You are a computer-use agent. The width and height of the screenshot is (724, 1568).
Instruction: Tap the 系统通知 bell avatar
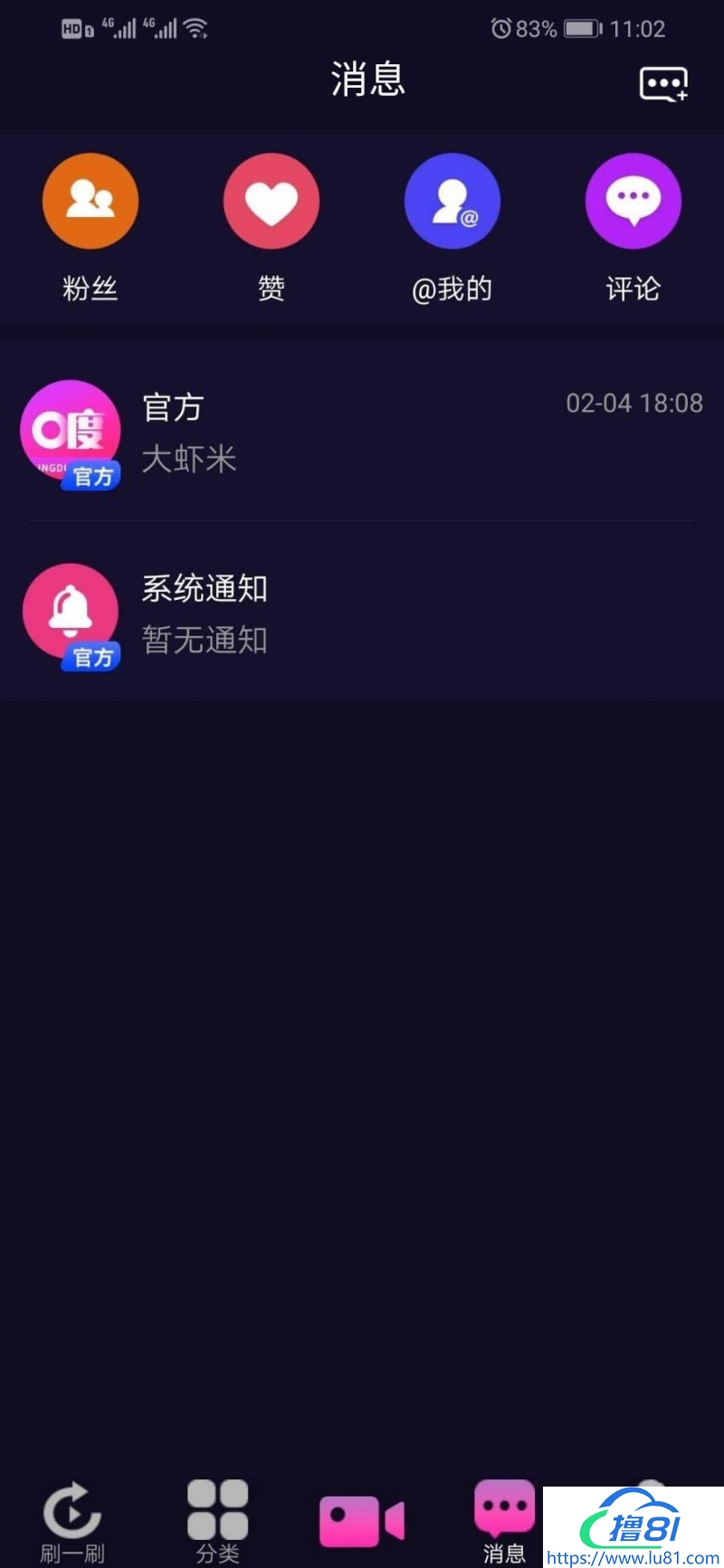point(70,611)
